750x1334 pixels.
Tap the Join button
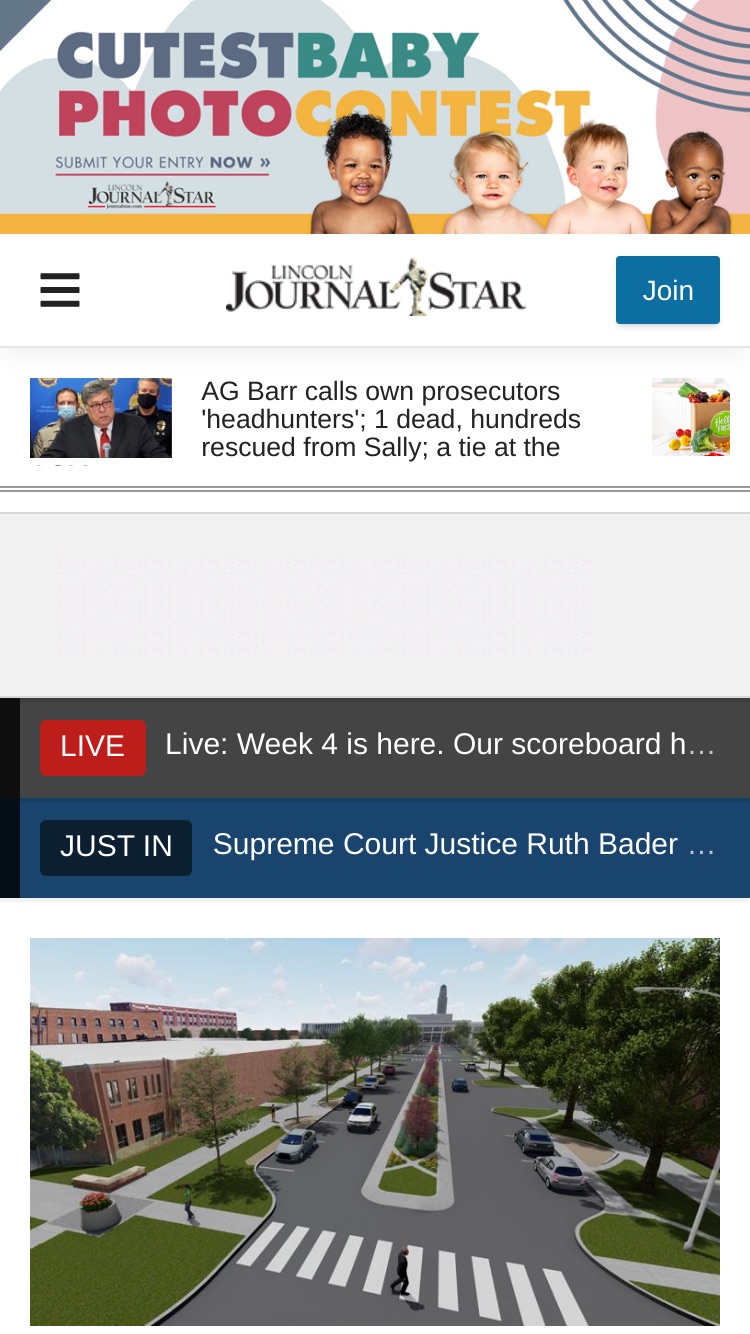pos(668,290)
